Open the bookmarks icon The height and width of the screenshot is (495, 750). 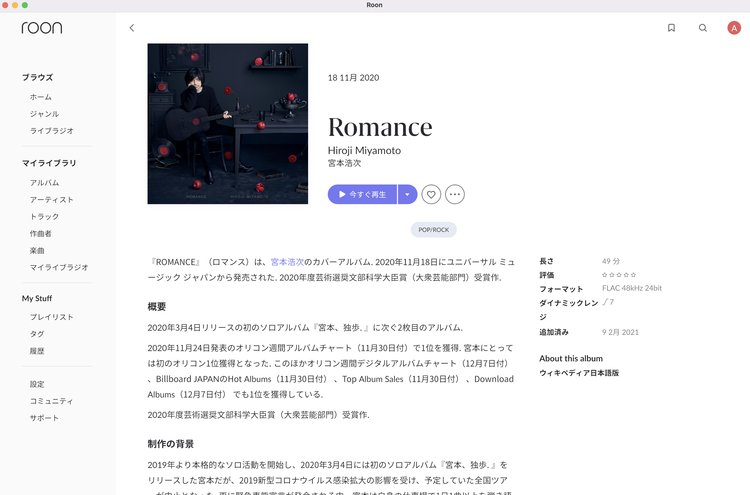pyautogui.click(x=671, y=28)
